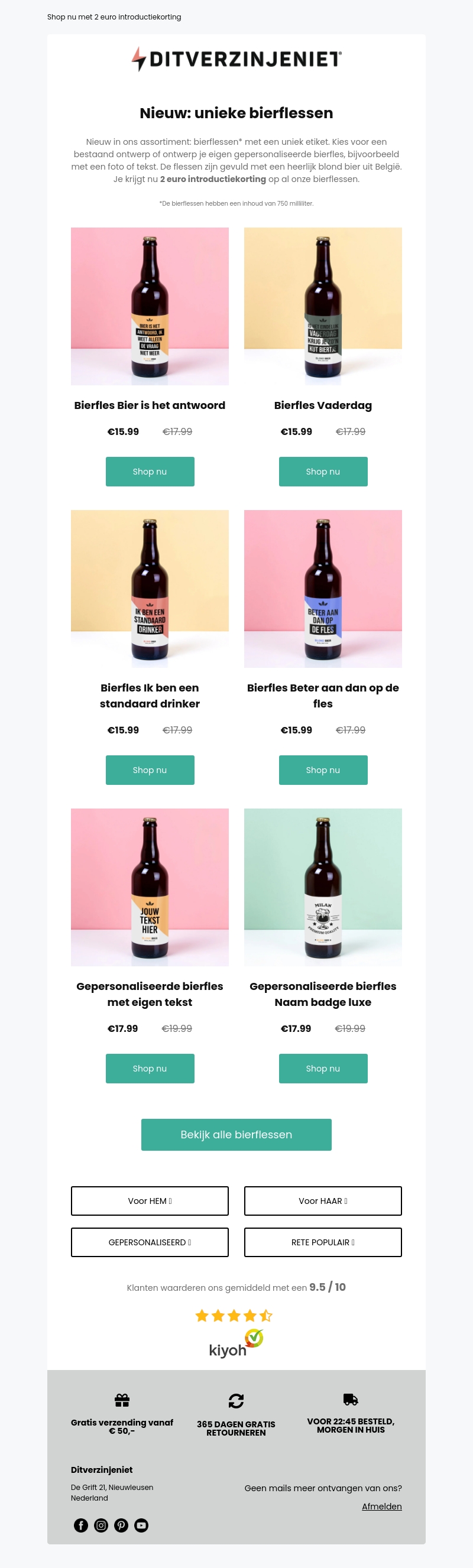Shop nu for Bierfles Vaderdag
Screen dimensions: 473x1568
tap(323, 472)
